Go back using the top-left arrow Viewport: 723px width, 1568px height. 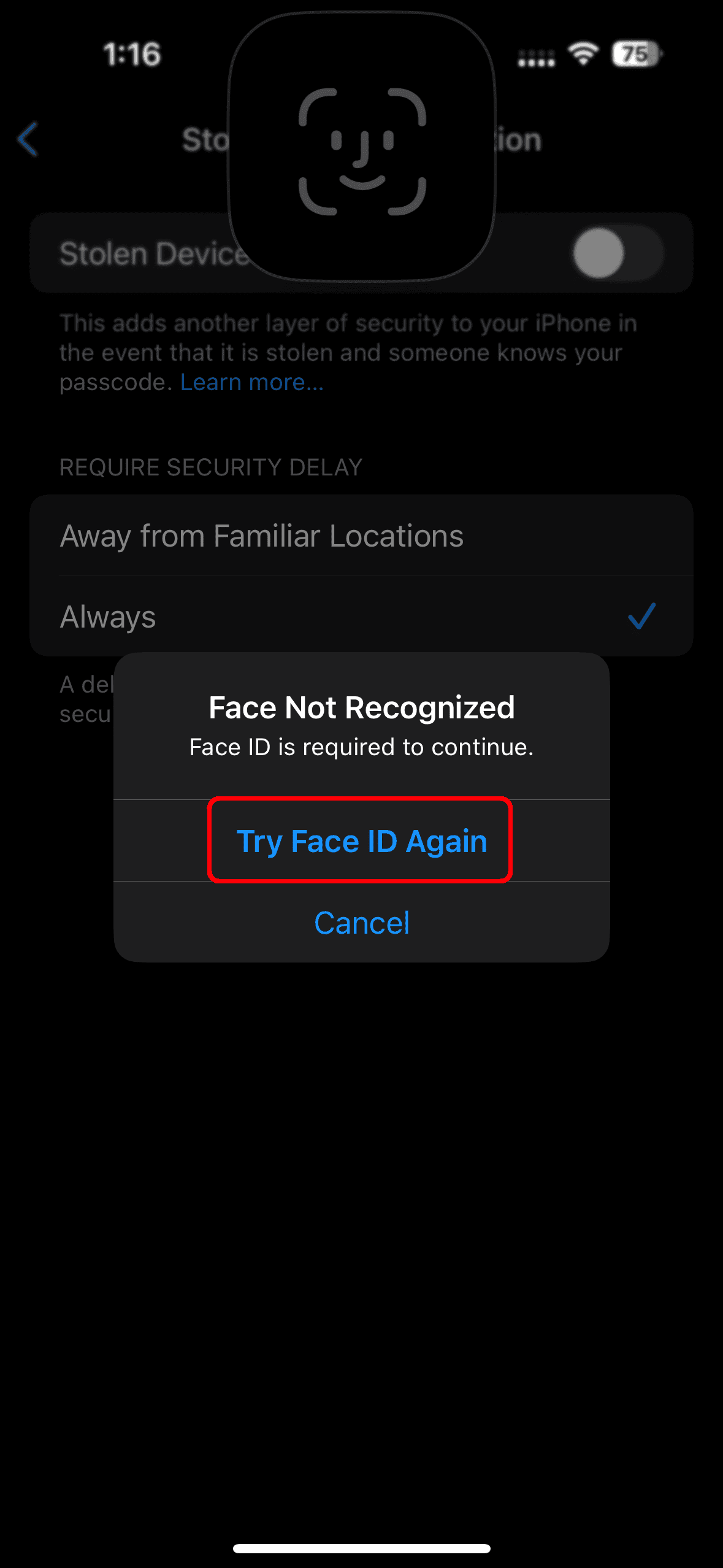[28, 139]
